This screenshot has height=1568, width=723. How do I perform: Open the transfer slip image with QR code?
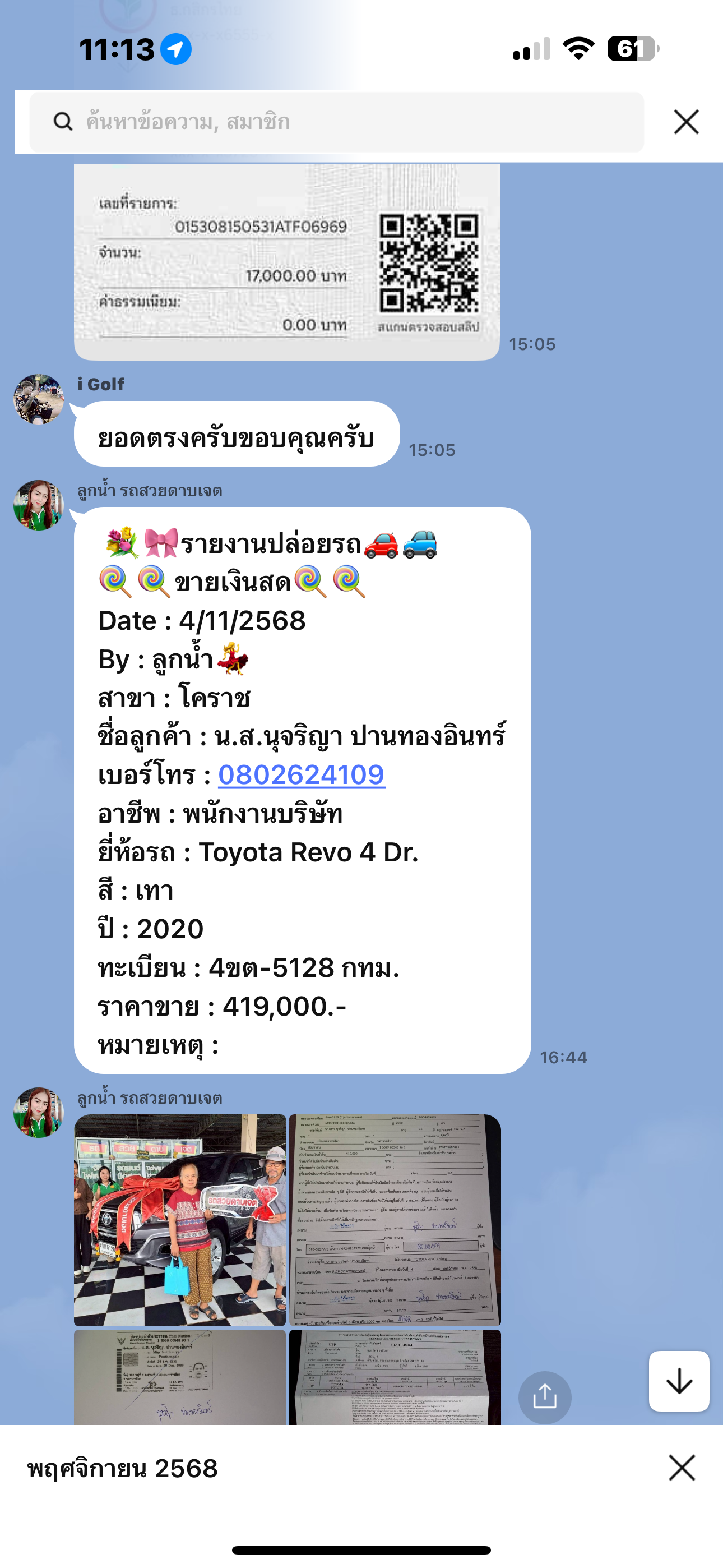(x=286, y=263)
